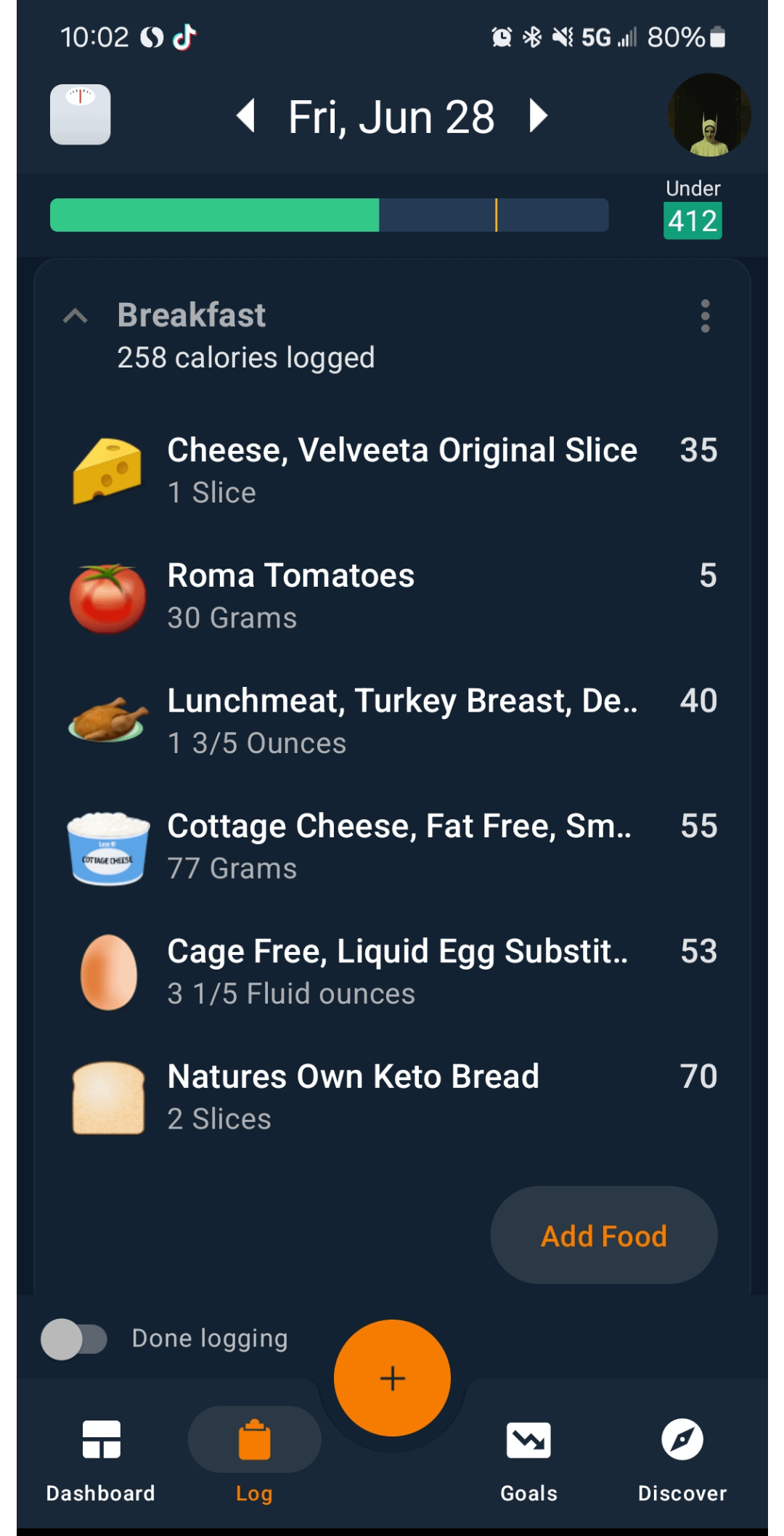Enable the Done logging switch

(74, 1338)
